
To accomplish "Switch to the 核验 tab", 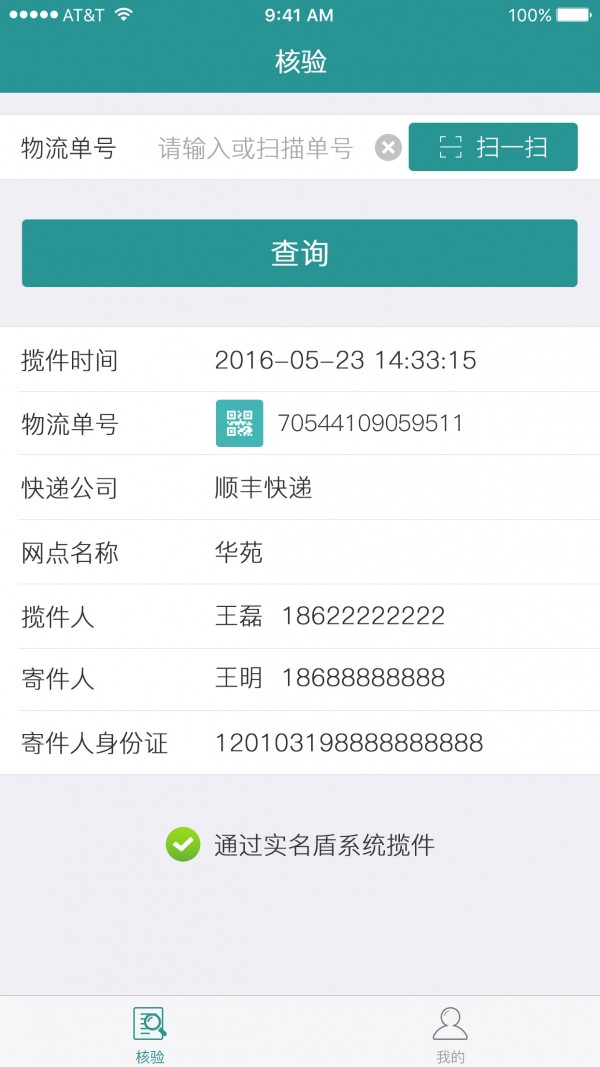I will tap(150, 1034).
